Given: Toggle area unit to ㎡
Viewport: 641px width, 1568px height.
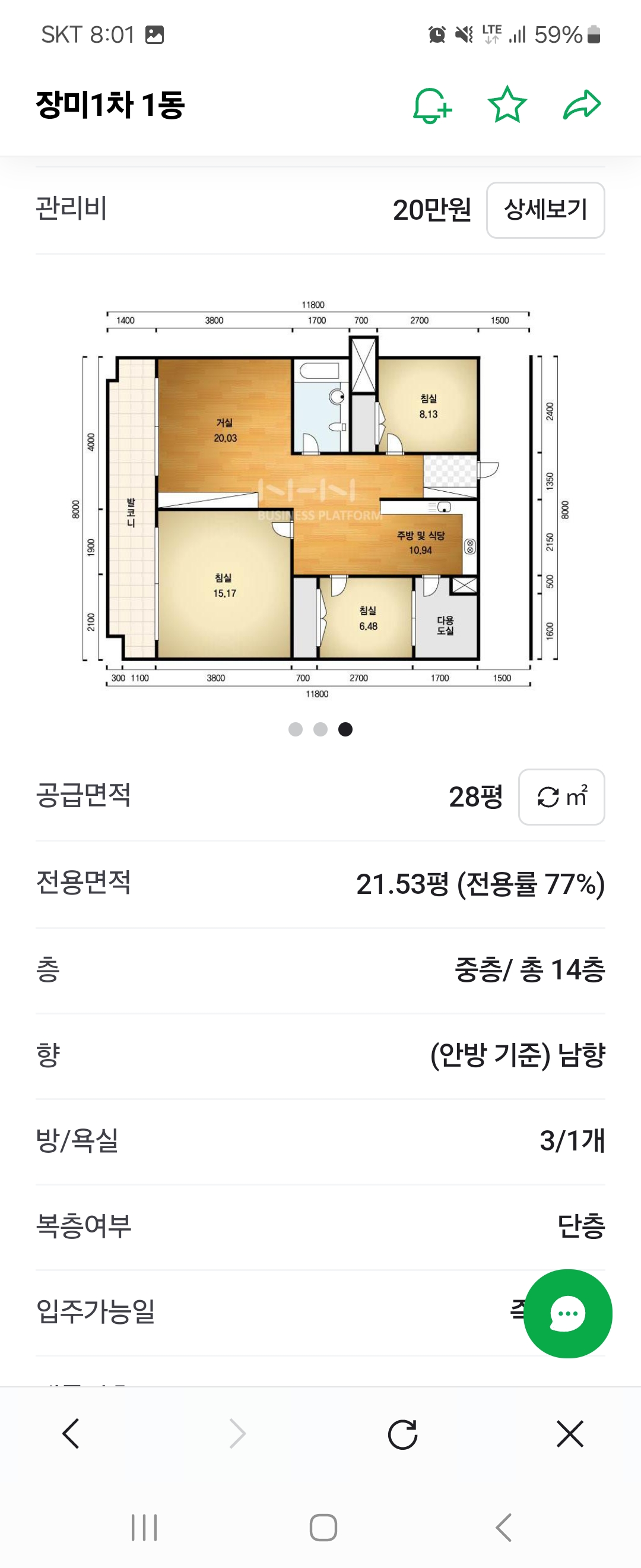Looking at the screenshot, I should (561, 797).
